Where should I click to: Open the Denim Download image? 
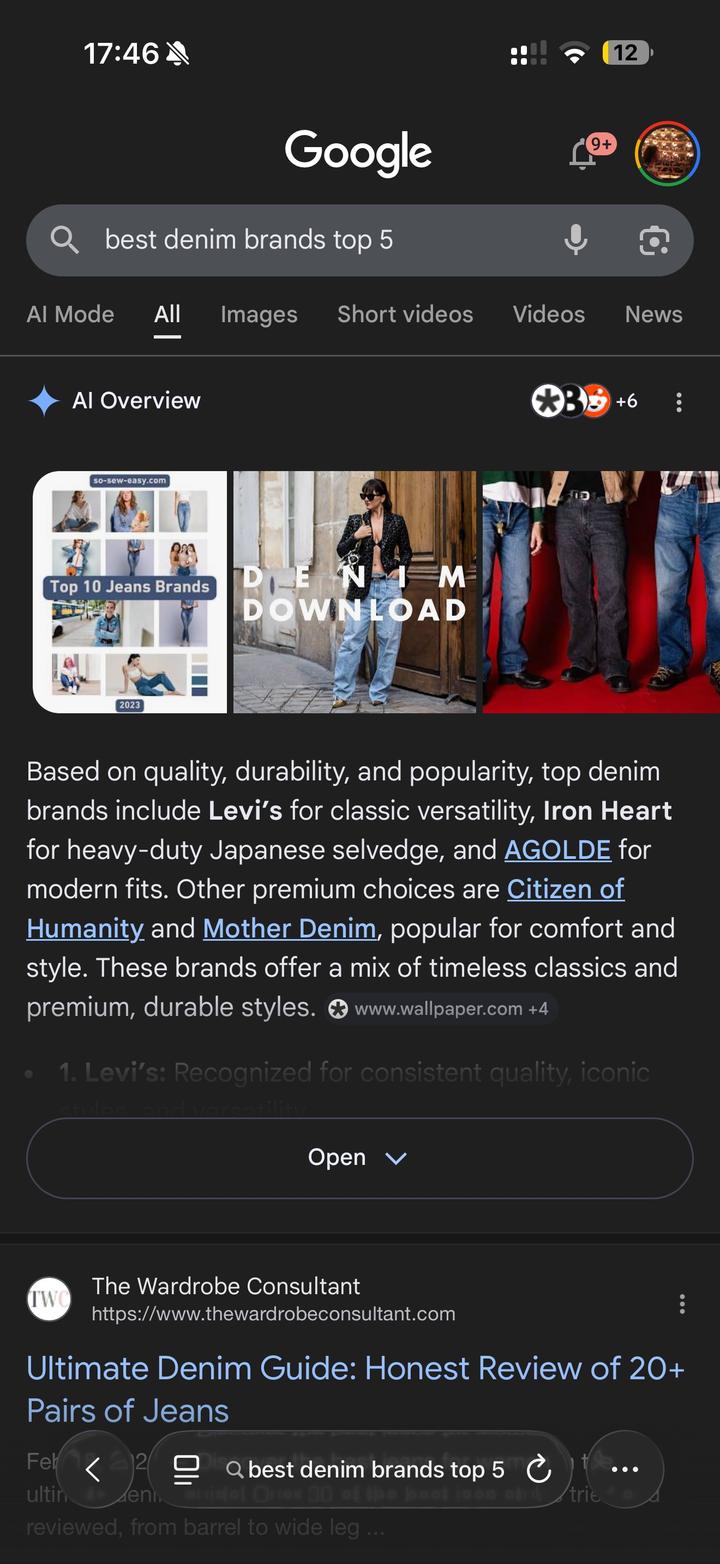[x=355, y=592]
